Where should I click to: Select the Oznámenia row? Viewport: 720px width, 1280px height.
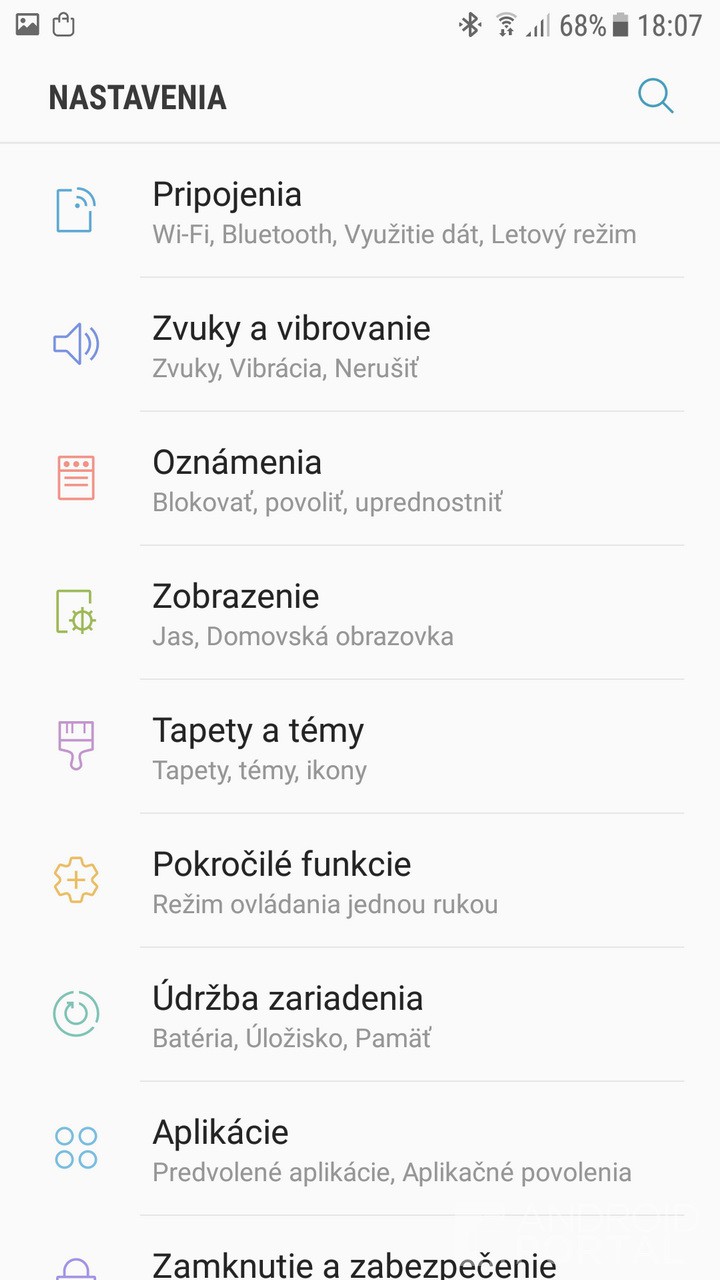[x=360, y=479]
